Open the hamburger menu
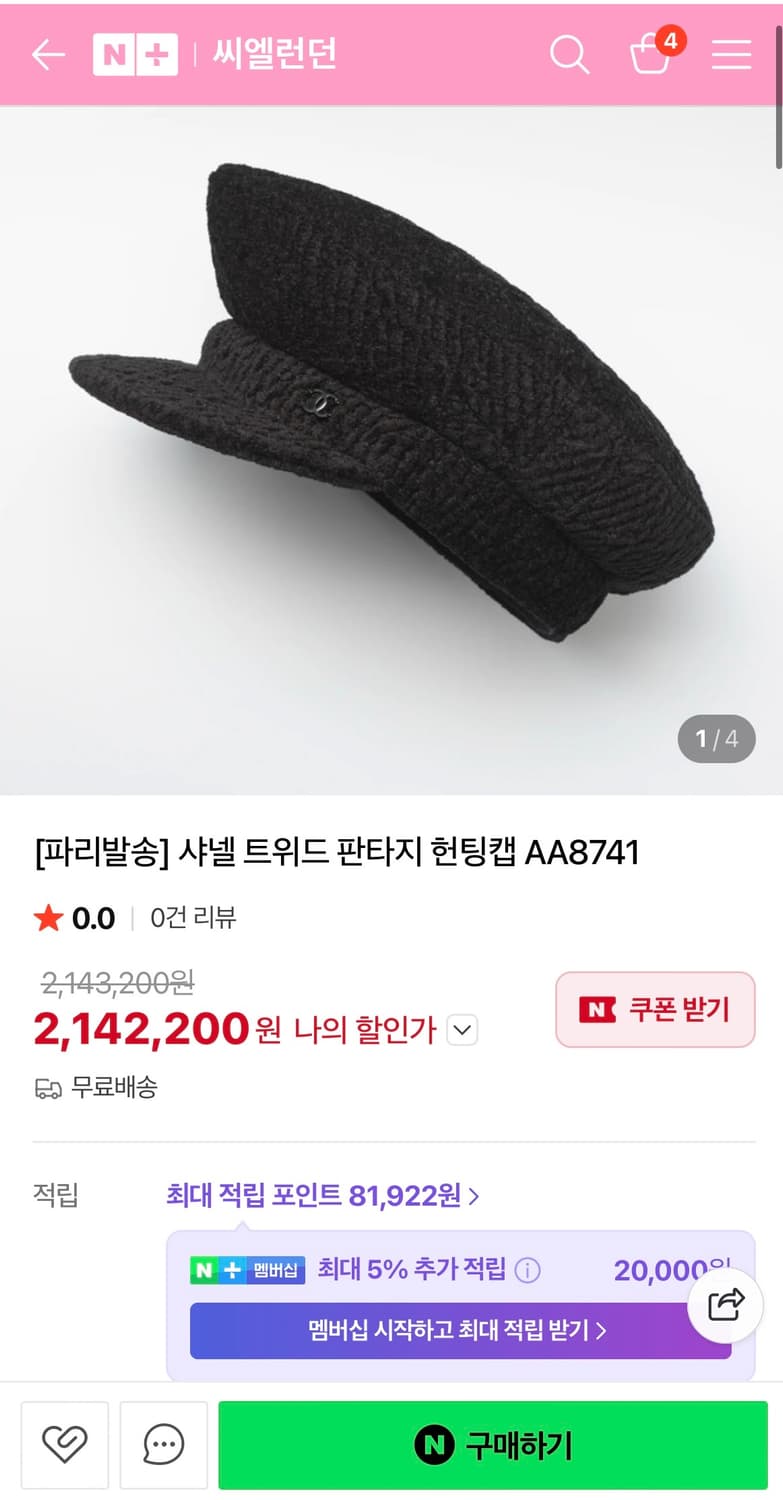 pyautogui.click(x=731, y=55)
